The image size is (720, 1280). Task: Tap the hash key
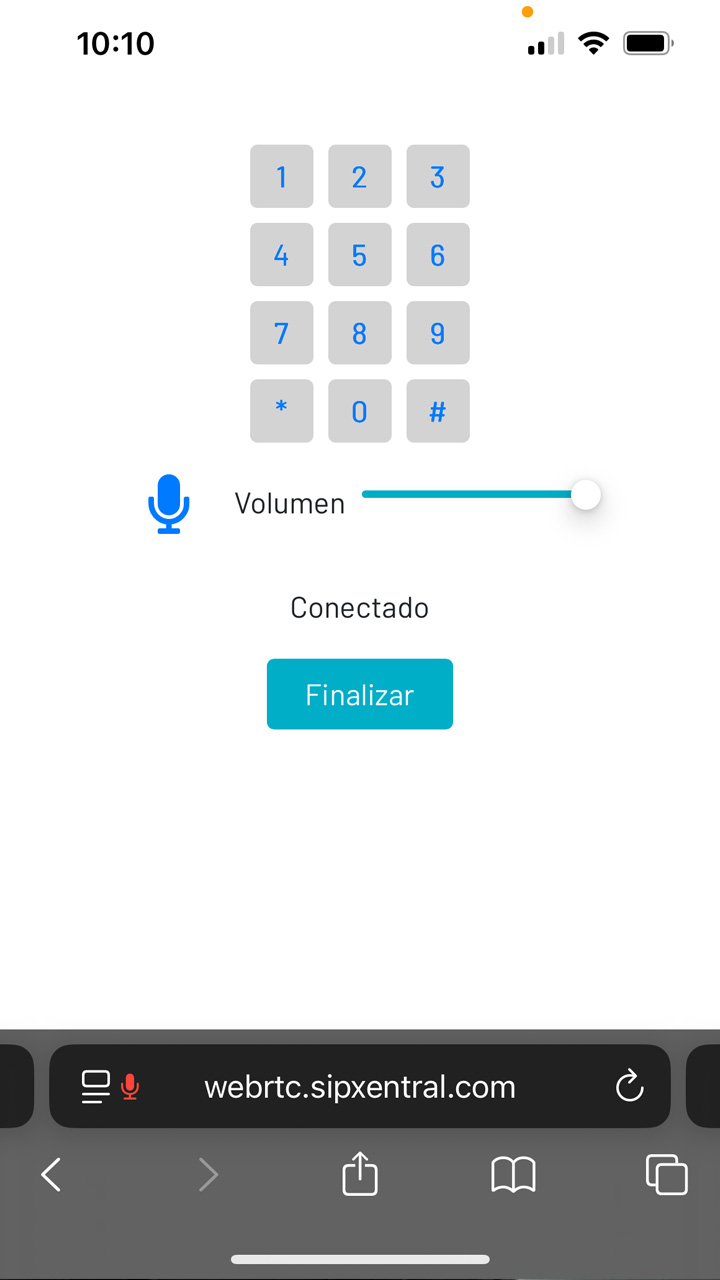tap(437, 411)
